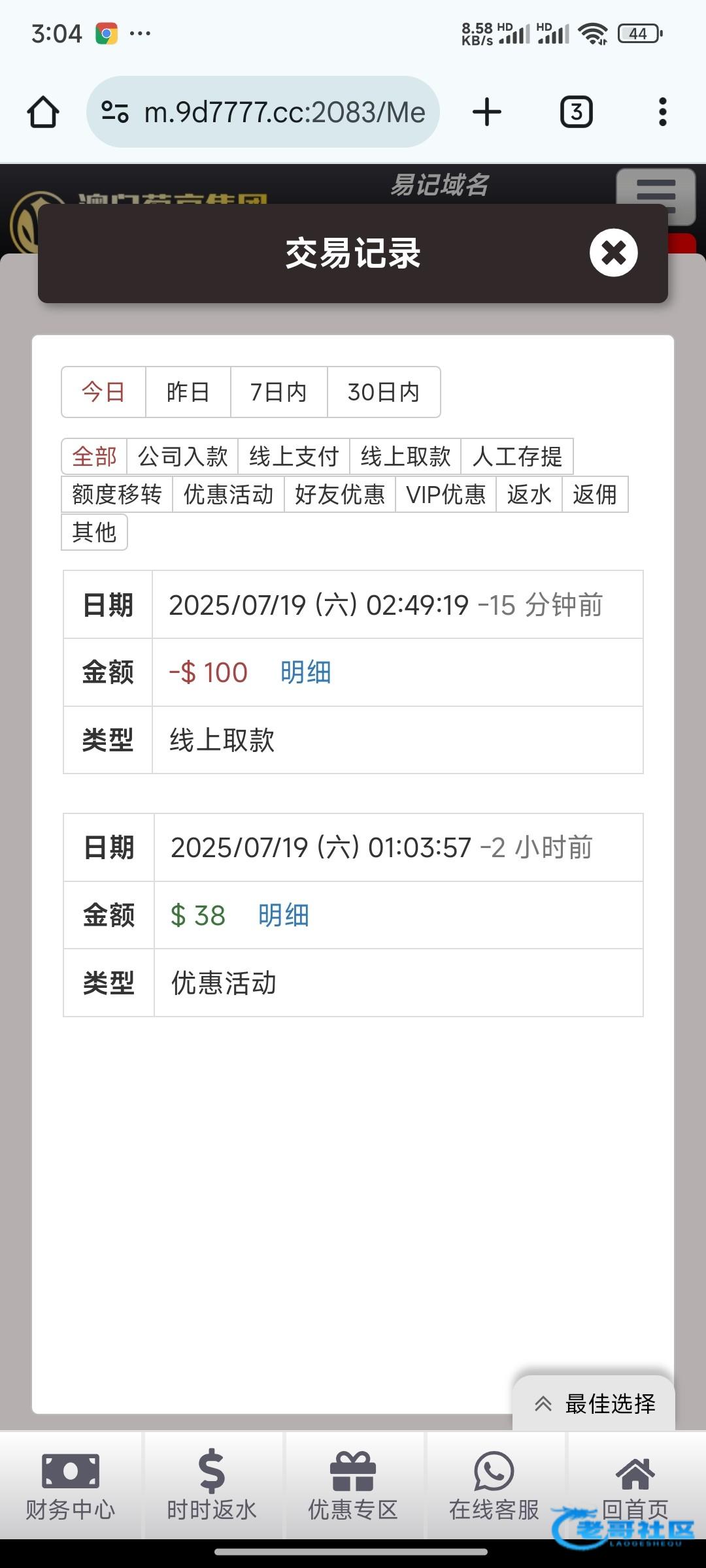View 明细 for the -$100 withdrawal
Viewport: 706px width, 1568px height.
pos(306,672)
